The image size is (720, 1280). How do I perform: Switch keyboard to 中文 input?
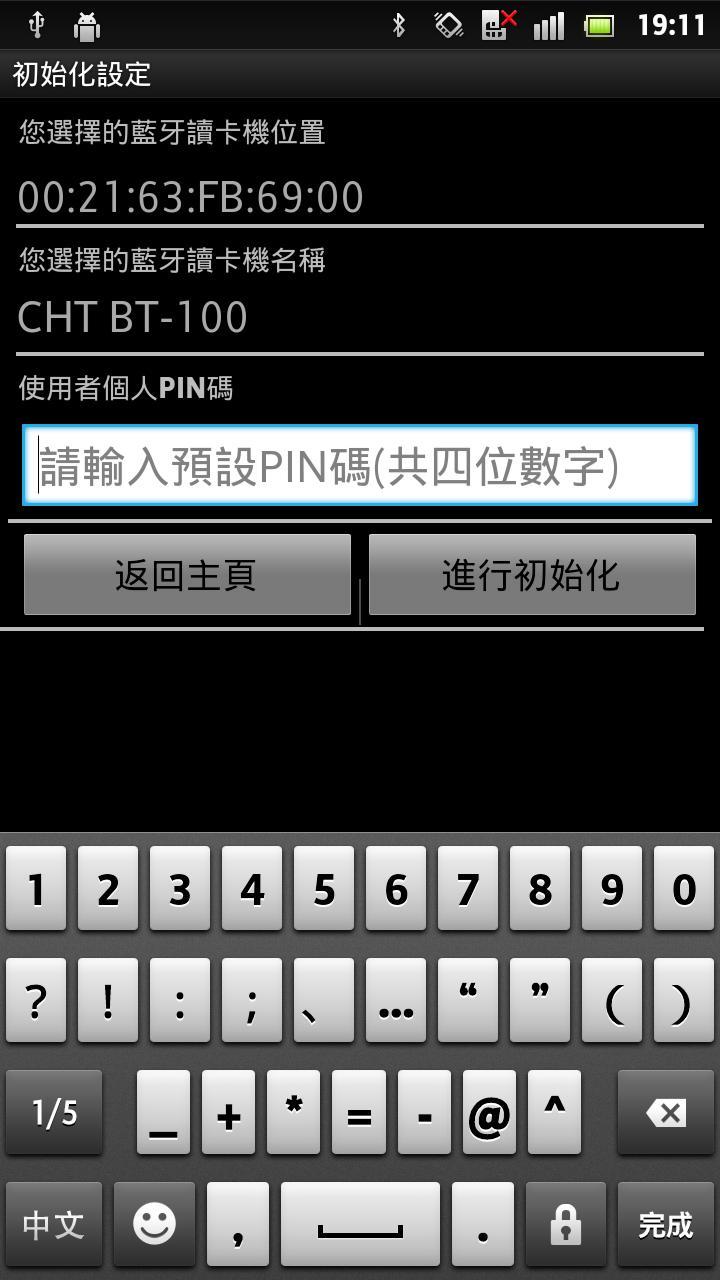point(54,1224)
